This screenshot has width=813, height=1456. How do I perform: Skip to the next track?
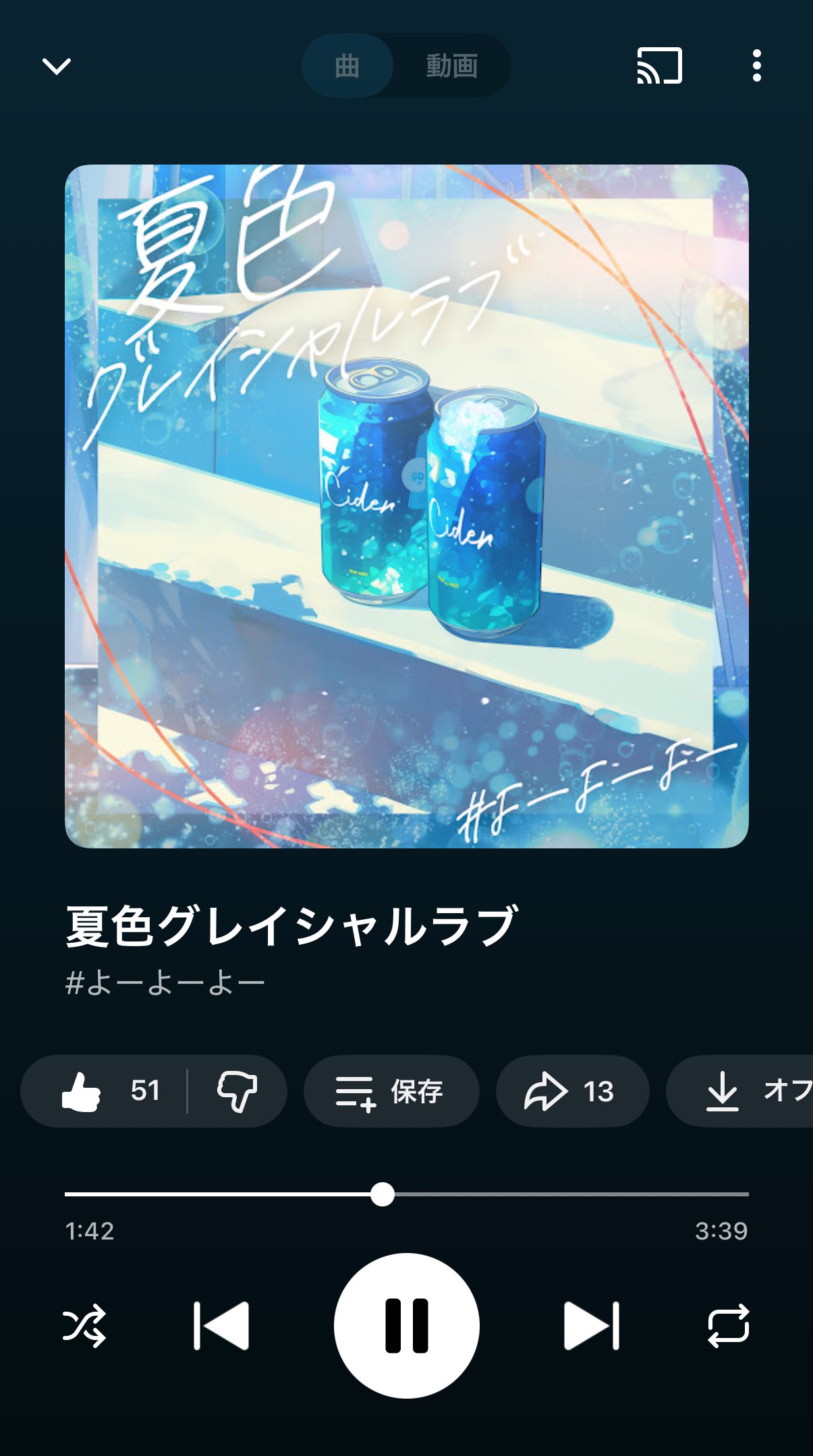591,1326
